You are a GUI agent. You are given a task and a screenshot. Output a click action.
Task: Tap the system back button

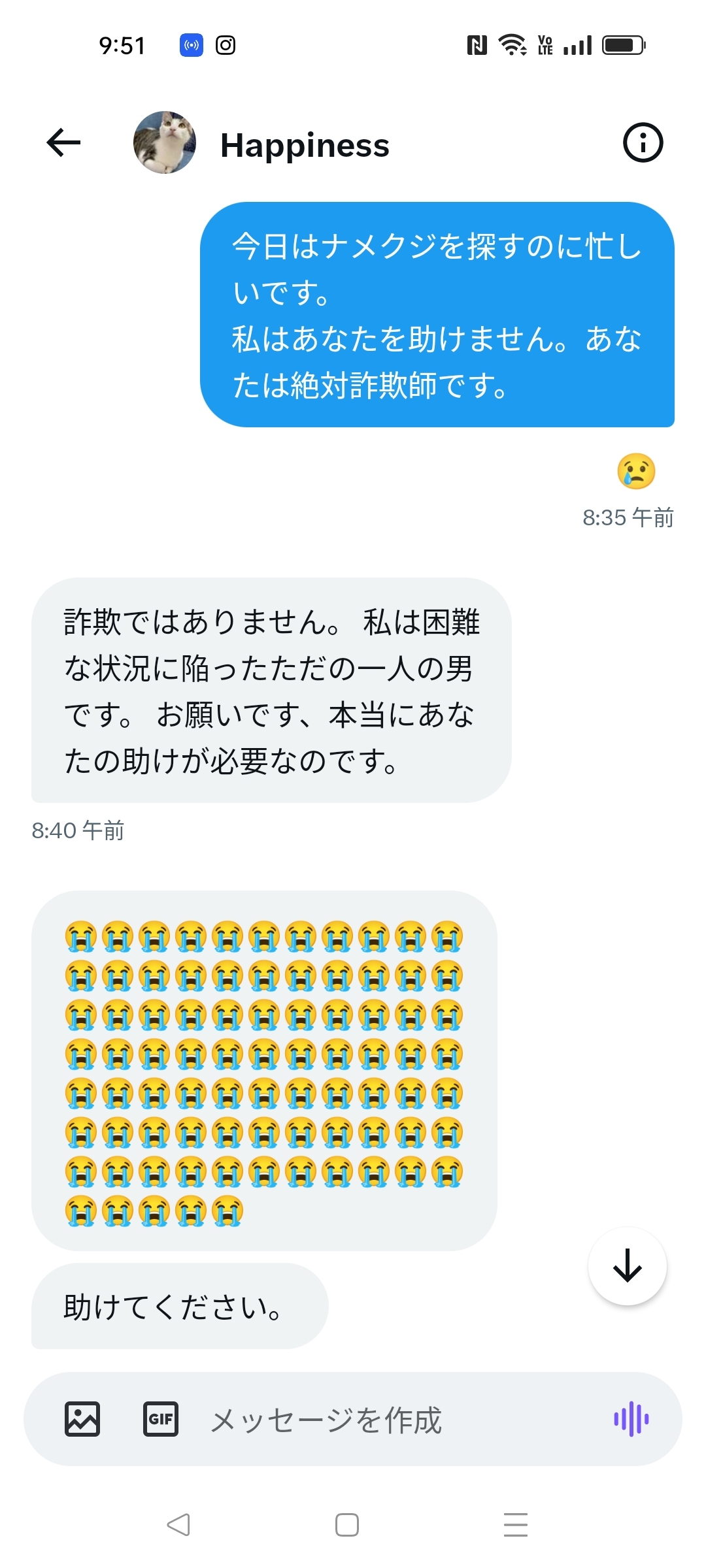point(178,1525)
